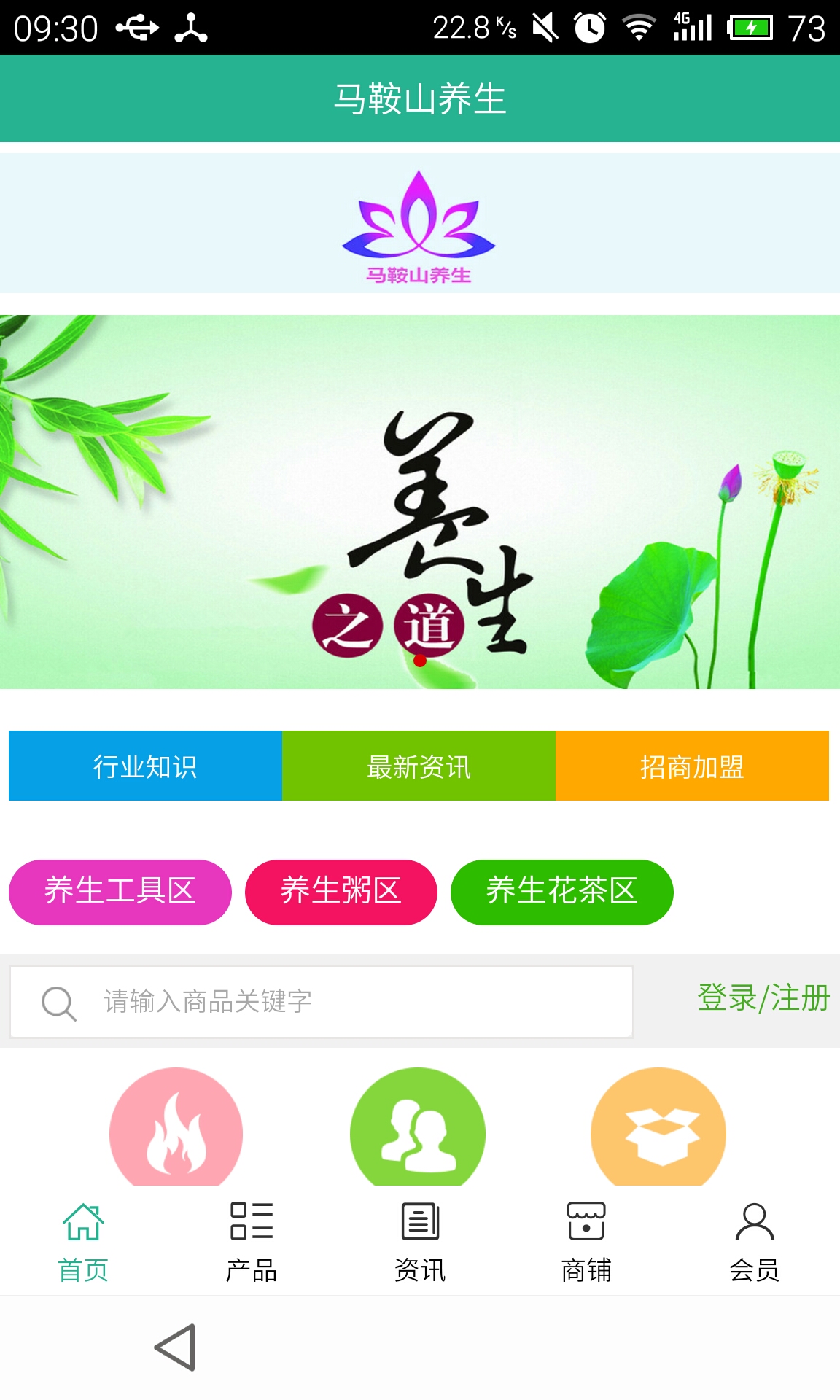Select the 养生粥区 category
840x1400 pixels.
341,892
